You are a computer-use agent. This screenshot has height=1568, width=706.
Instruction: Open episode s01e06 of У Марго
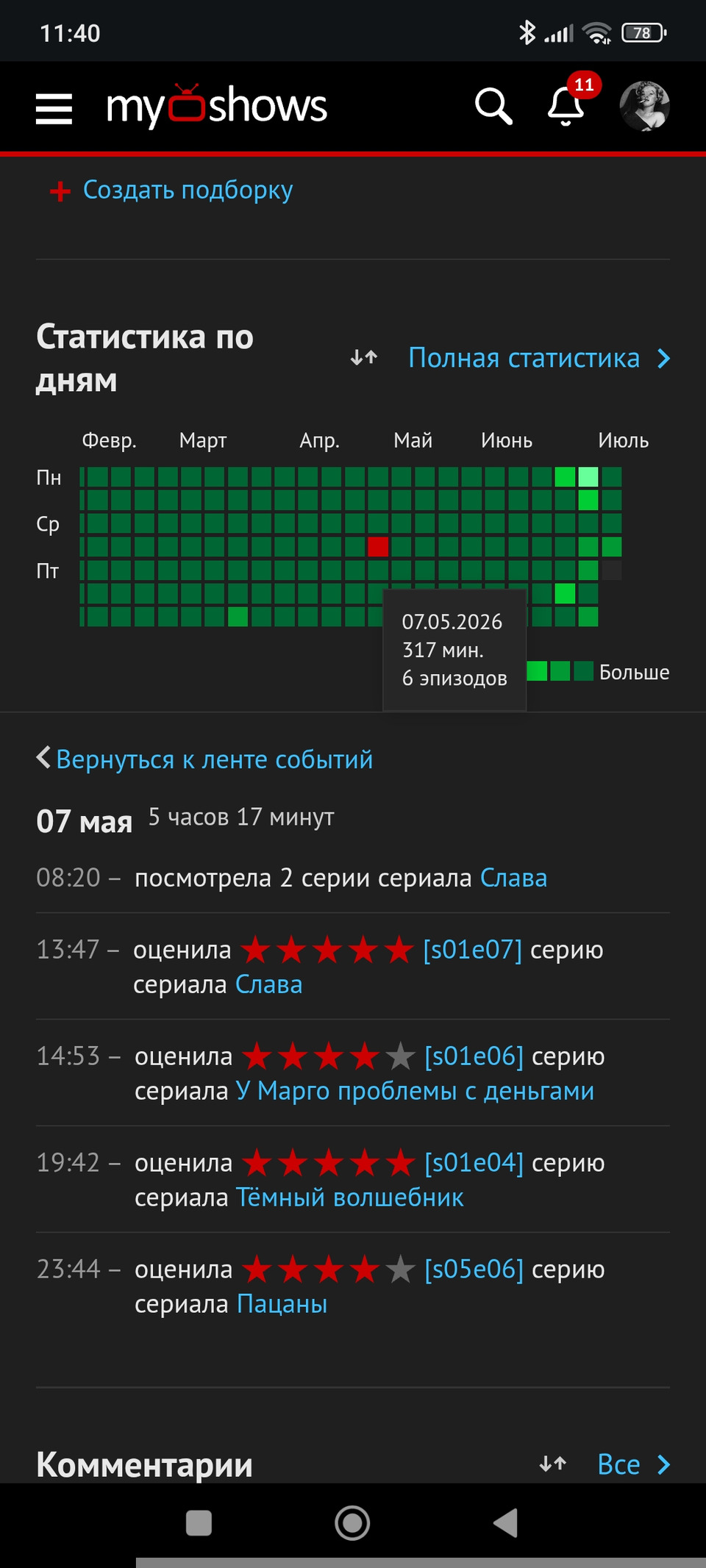click(474, 1056)
